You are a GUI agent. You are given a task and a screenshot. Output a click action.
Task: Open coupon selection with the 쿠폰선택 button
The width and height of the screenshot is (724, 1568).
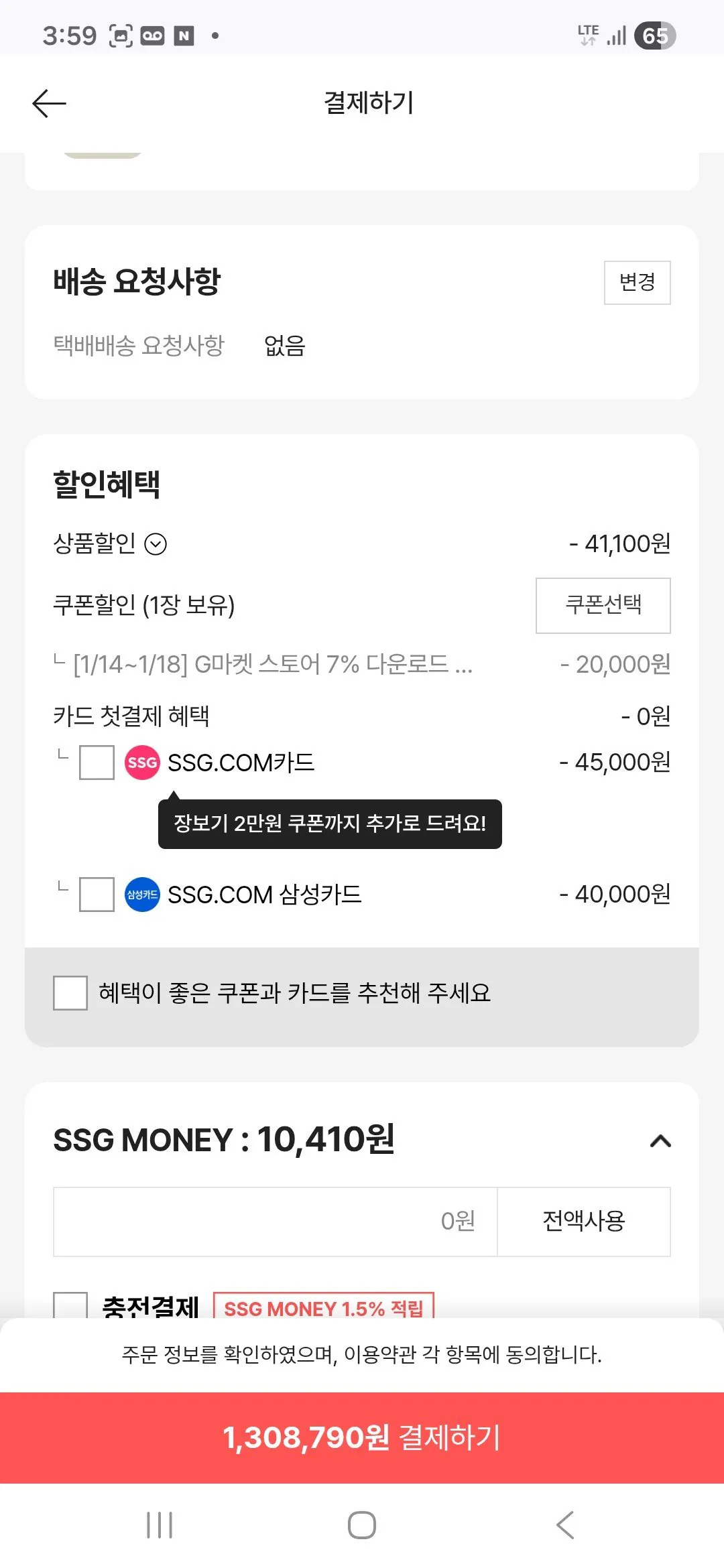(x=602, y=605)
